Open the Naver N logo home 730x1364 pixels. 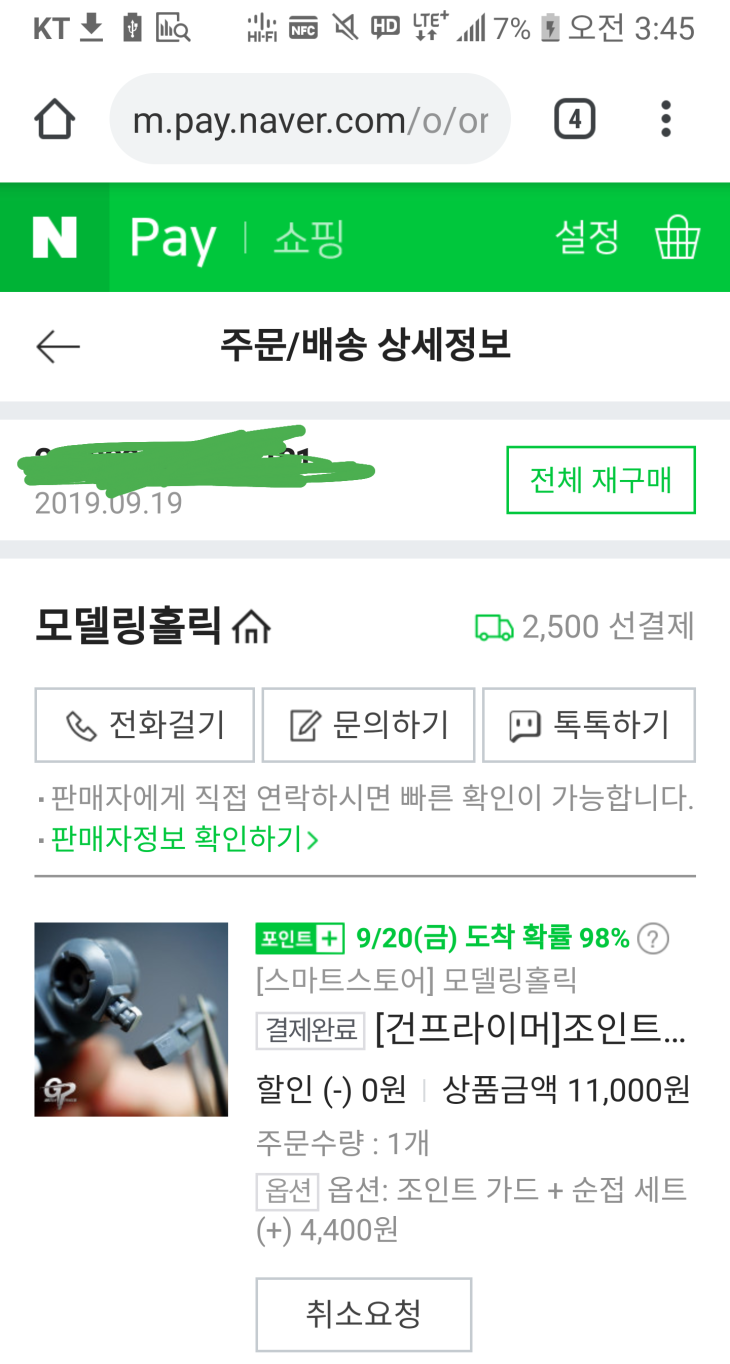[x=54, y=239]
